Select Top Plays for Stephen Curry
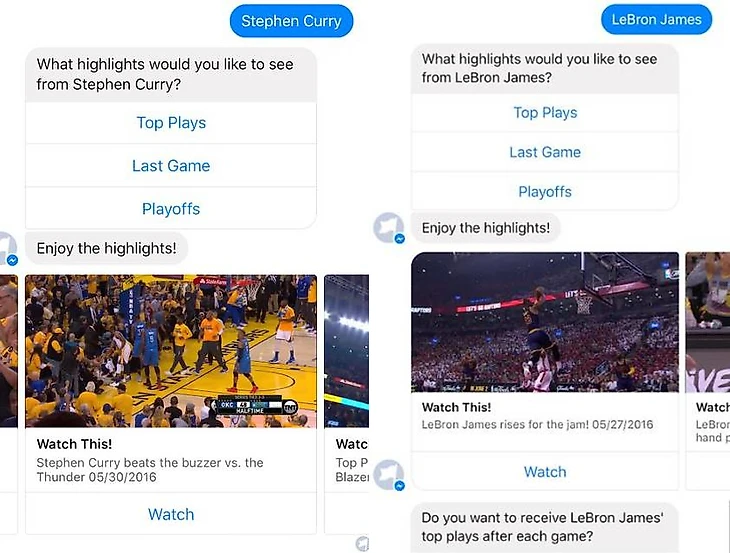This screenshot has height=553, width=730. (171, 123)
